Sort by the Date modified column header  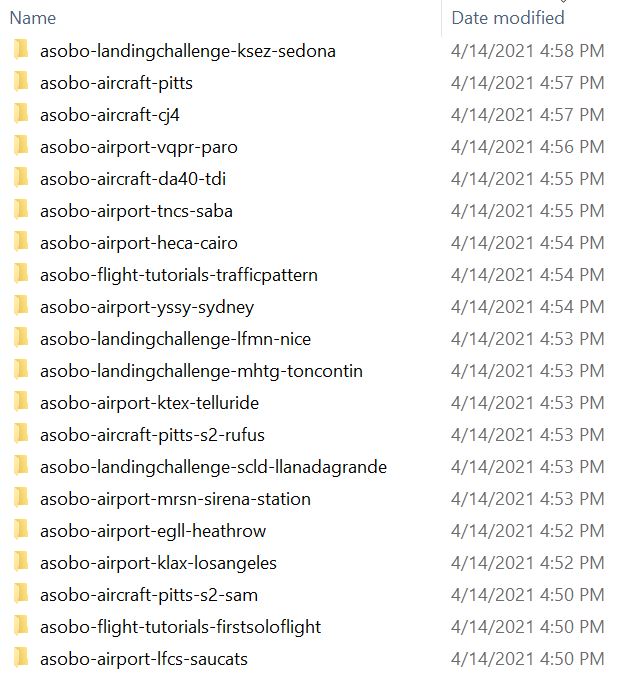coord(507,18)
